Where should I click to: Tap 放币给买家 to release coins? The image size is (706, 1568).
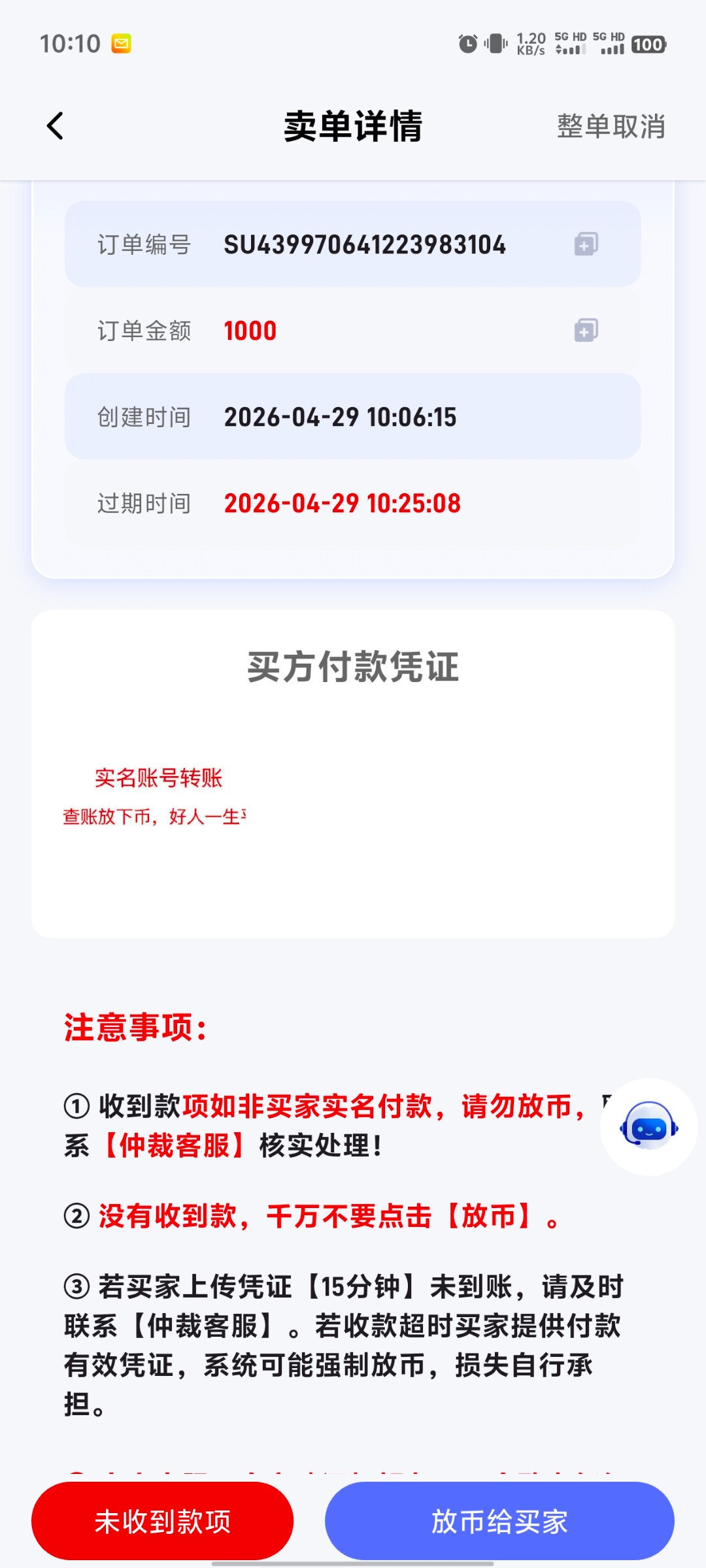pyautogui.click(x=499, y=1521)
